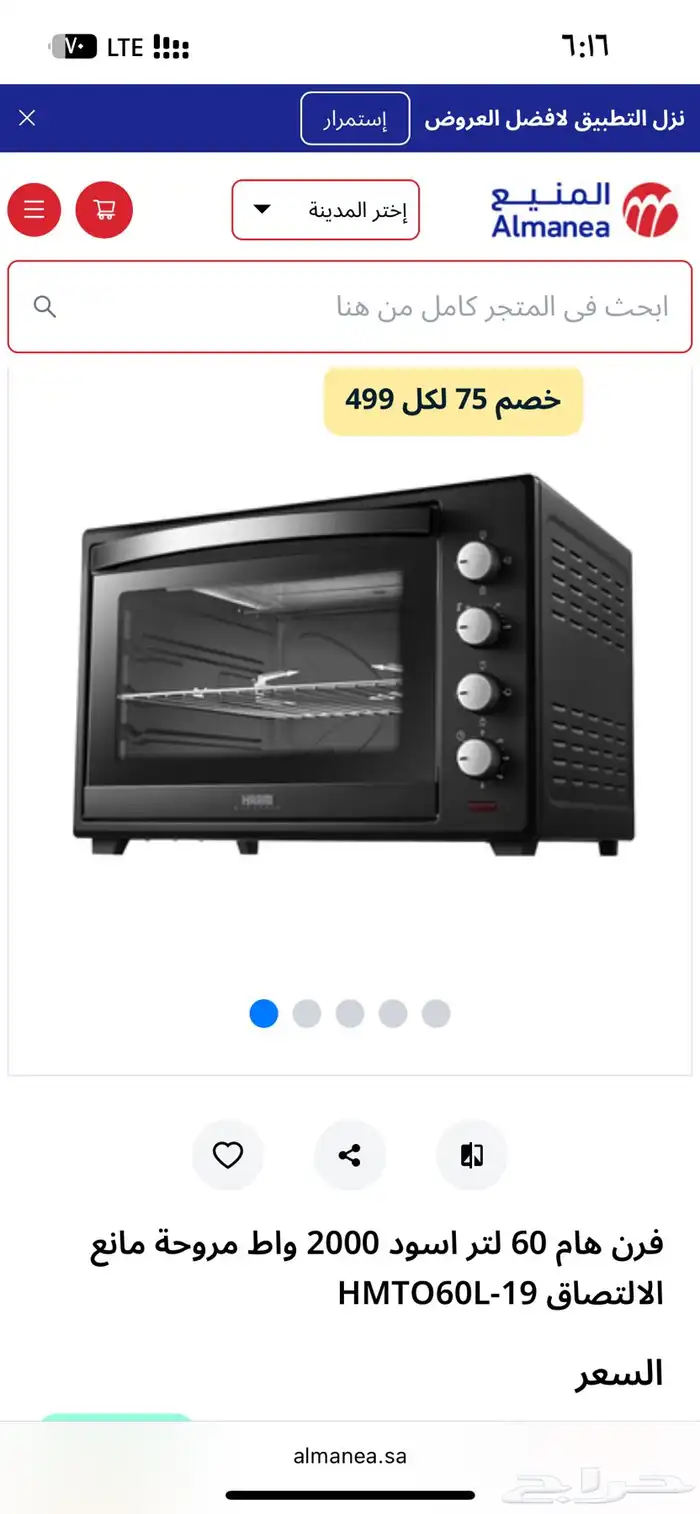This screenshot has height=1514, width=700.
Task: Jump to the last image dot
Action: coord(436,1014)
